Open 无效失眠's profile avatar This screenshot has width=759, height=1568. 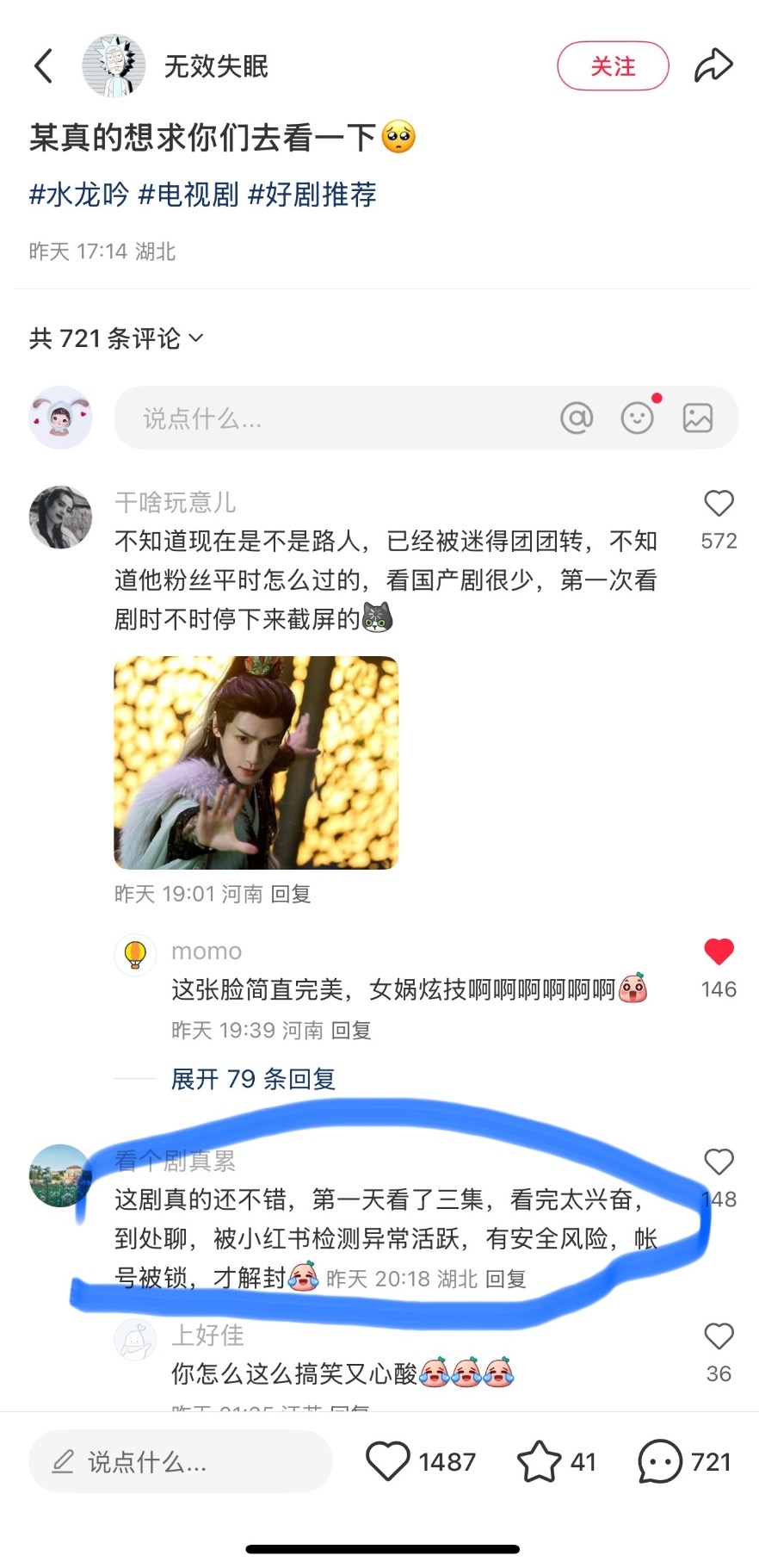pyautogui.click(x=114, y=66)
